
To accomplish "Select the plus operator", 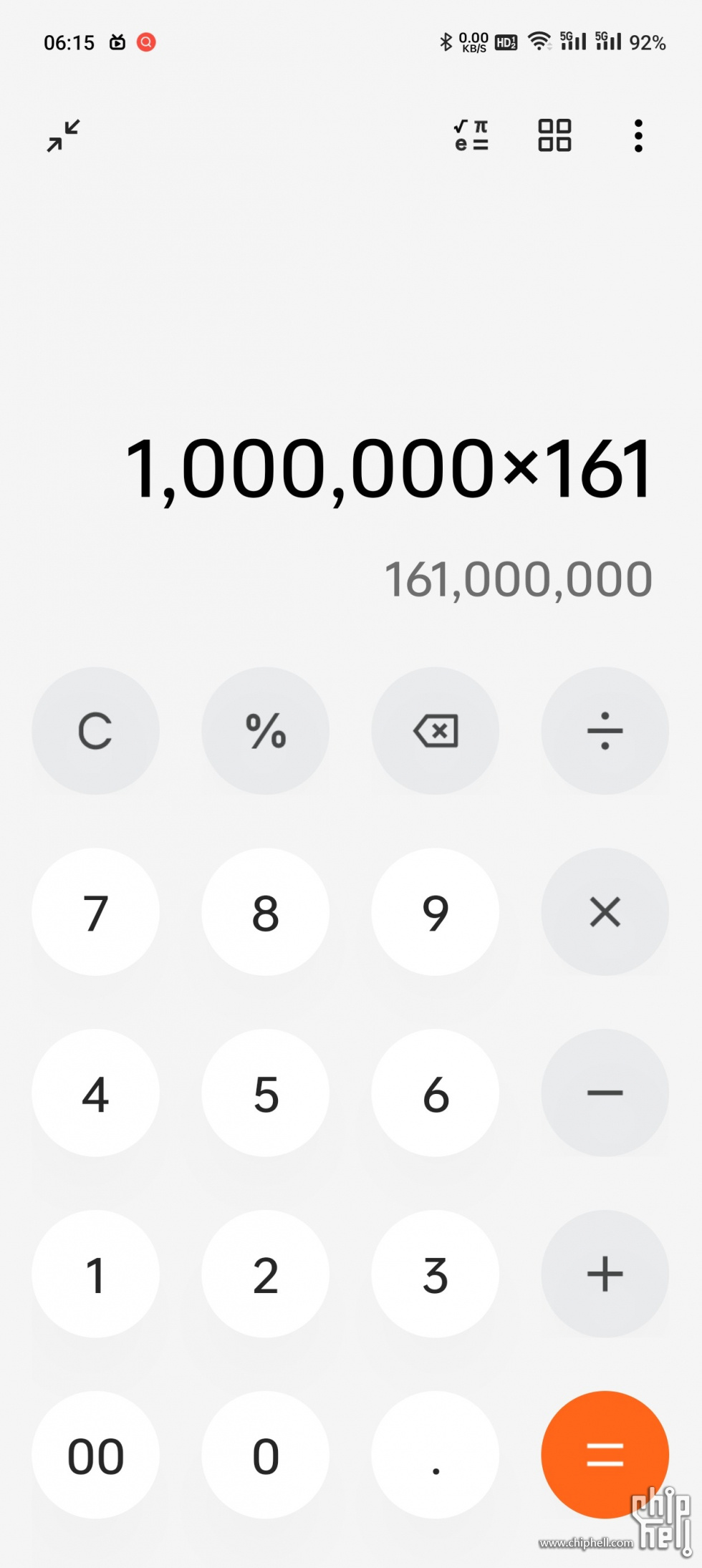I will click(605, 1274).
